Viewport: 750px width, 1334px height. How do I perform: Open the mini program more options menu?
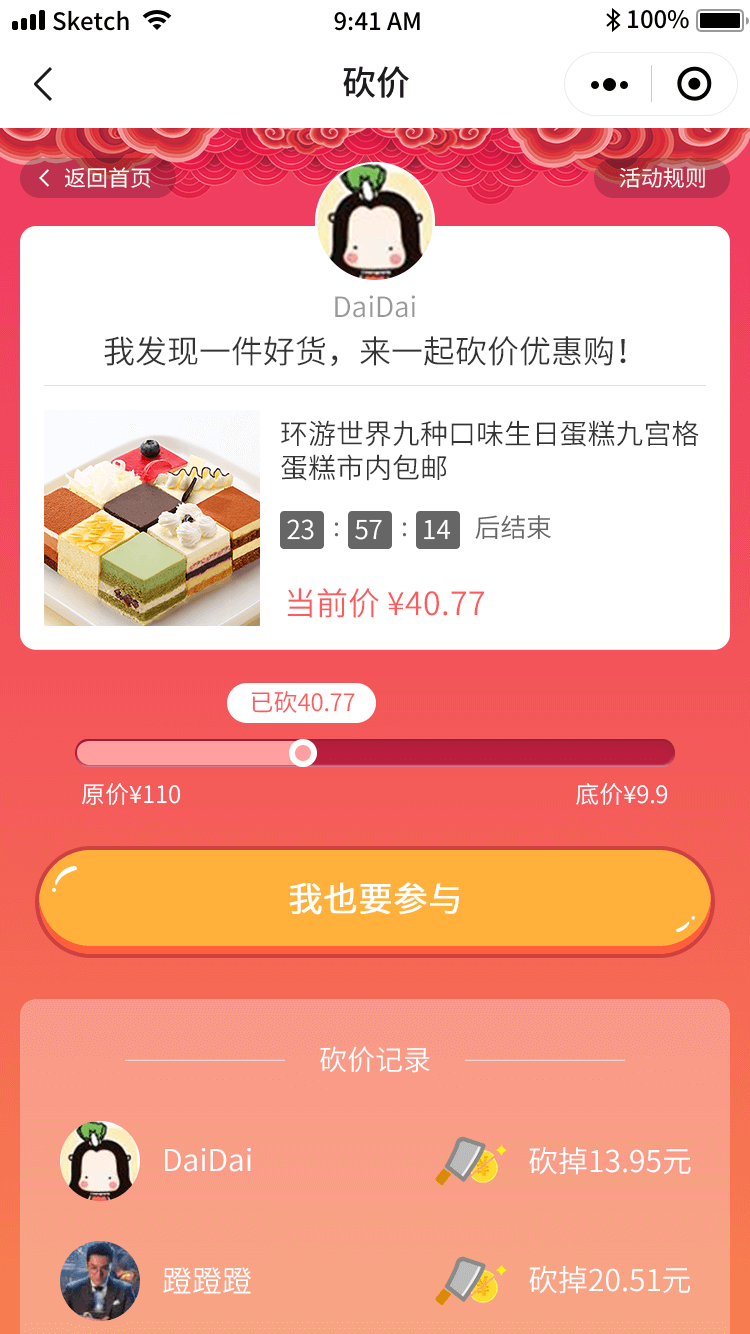[609, 85]
